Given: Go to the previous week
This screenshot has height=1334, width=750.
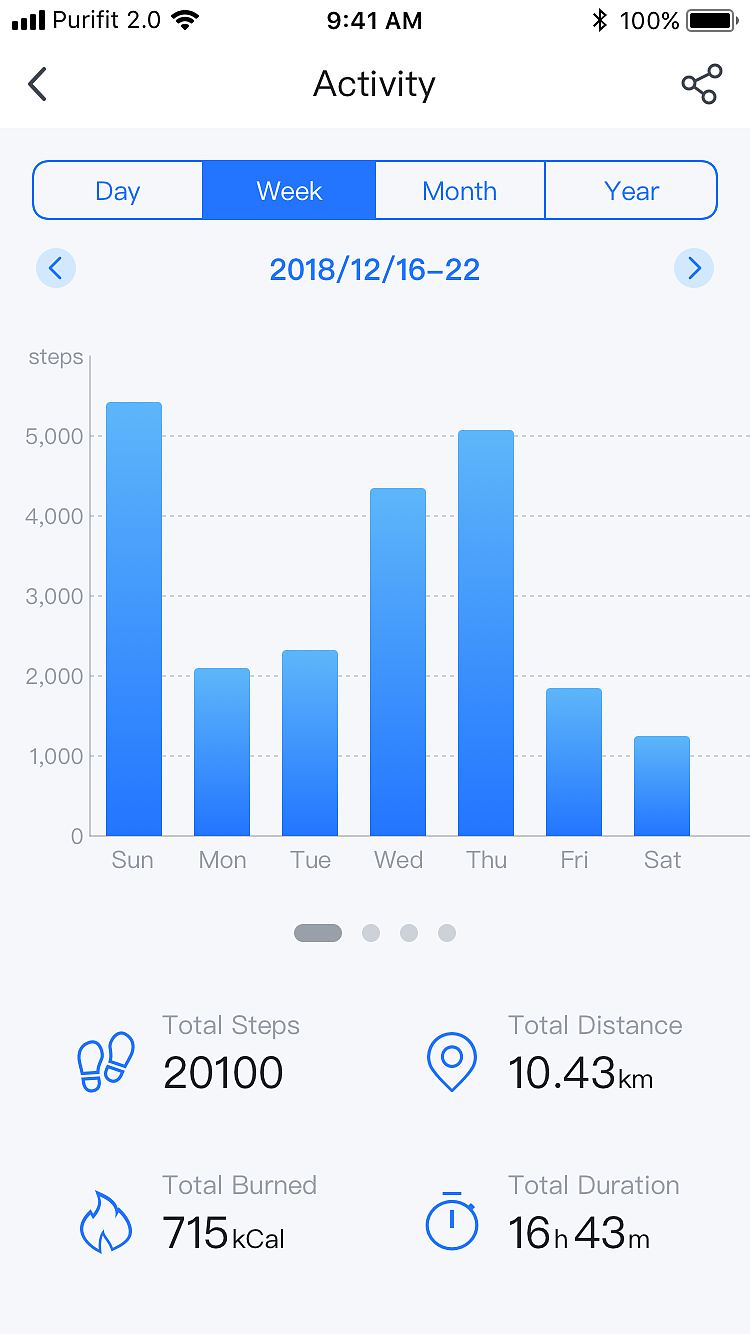Looking at the screenshot, I should point(56,268).
